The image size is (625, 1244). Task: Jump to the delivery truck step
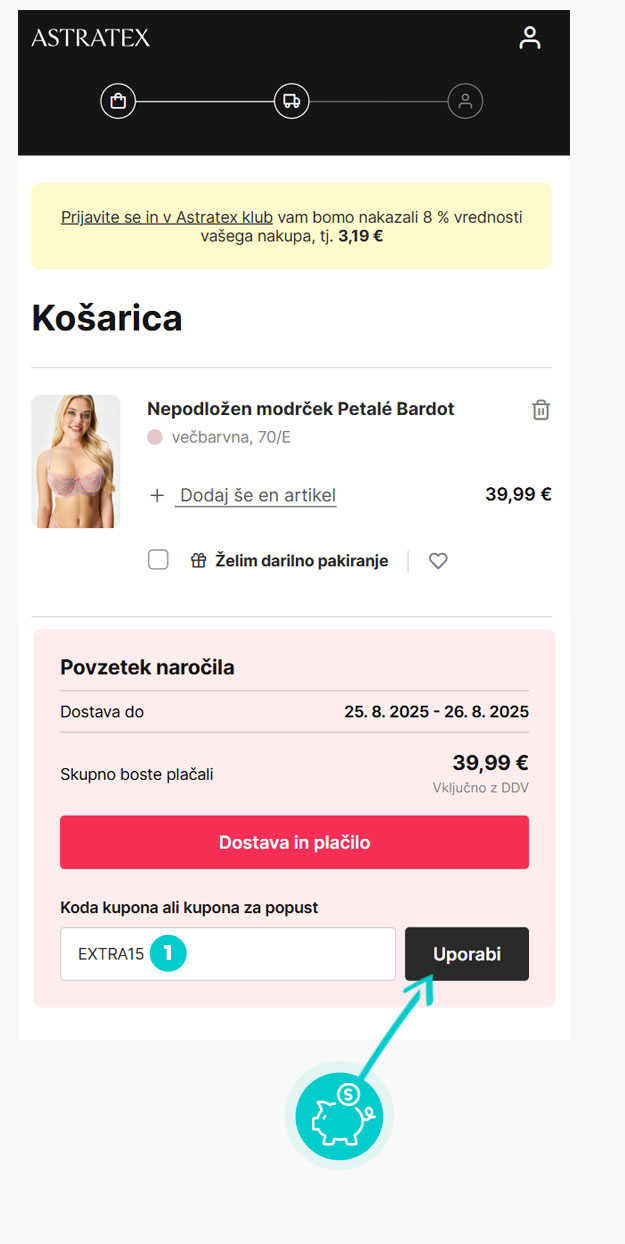[291, 101]
